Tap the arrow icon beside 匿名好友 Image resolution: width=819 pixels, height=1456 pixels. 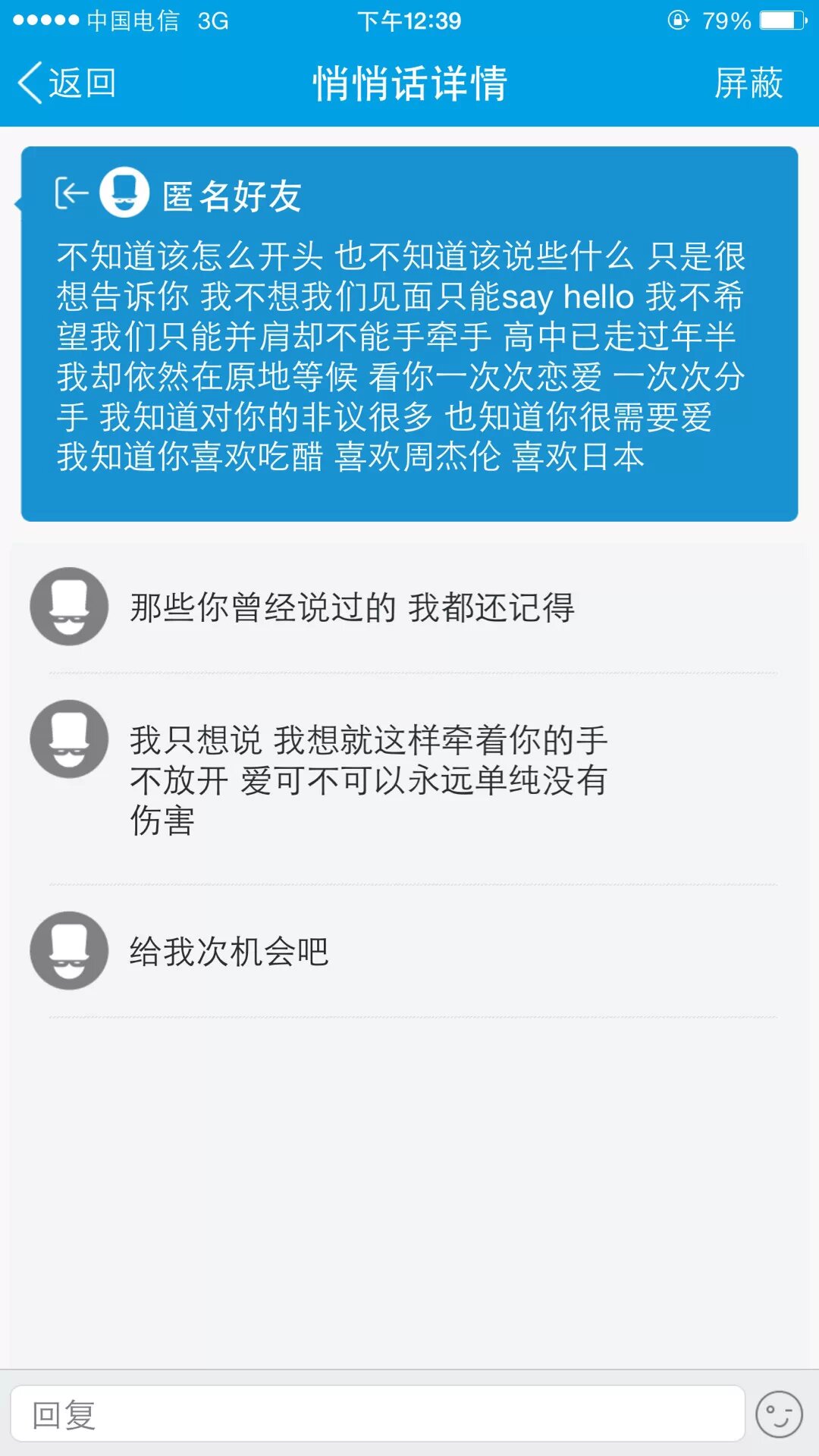(x=71, y=193)
